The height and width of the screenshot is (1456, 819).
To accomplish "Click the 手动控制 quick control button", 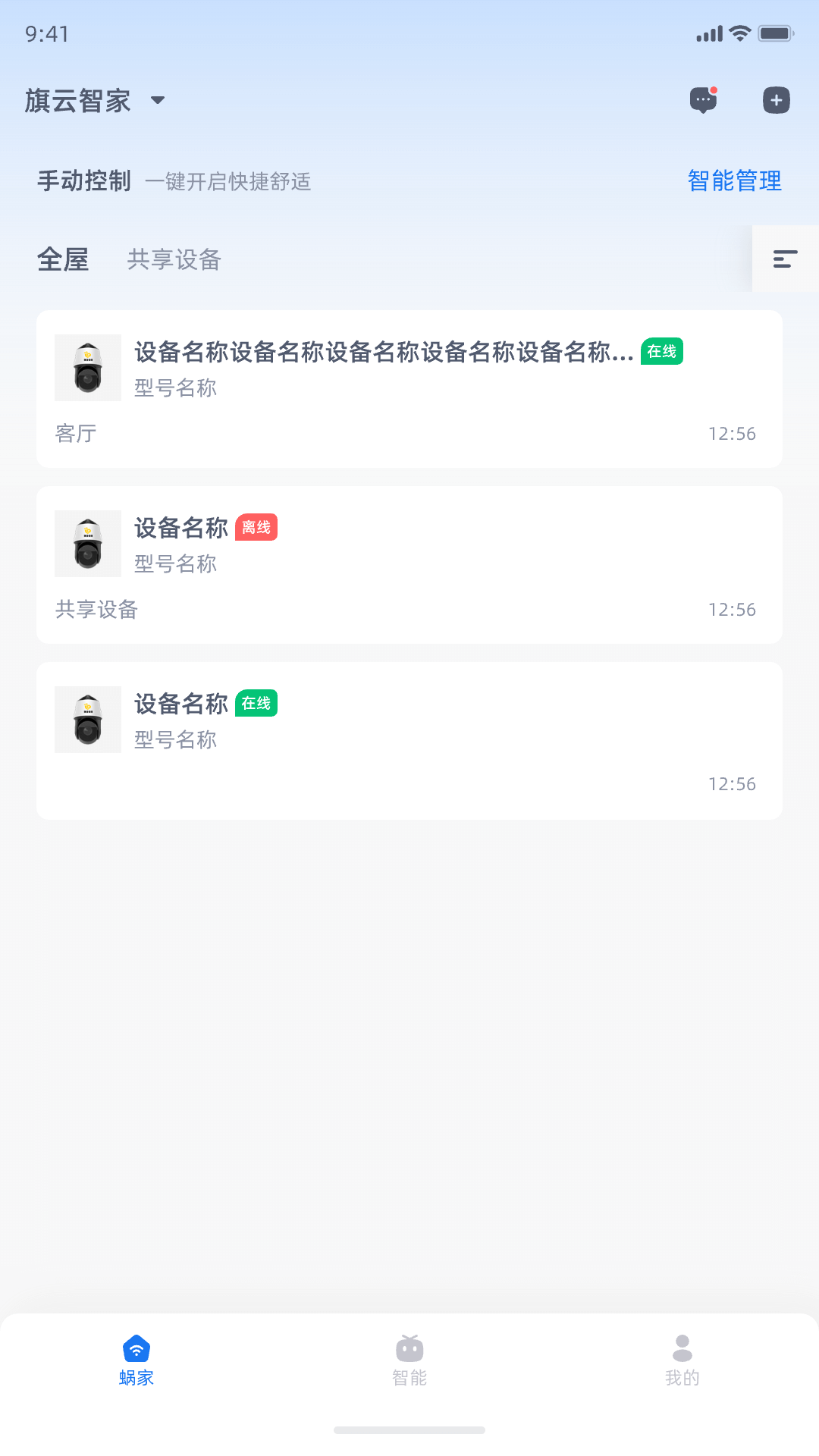I will pyautogui.click(x=84, y=181).
